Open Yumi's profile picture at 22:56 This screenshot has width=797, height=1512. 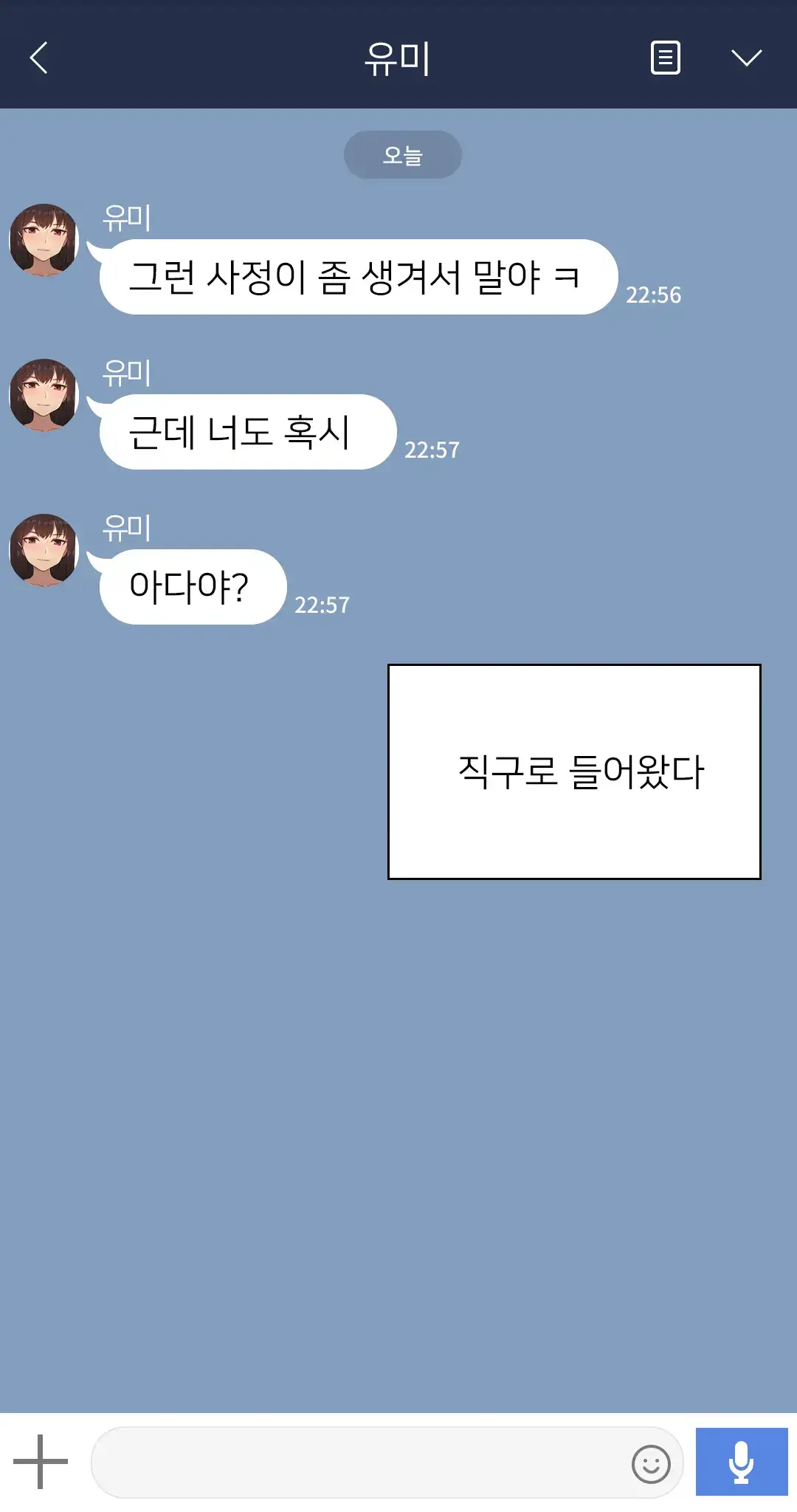[44, 240]
